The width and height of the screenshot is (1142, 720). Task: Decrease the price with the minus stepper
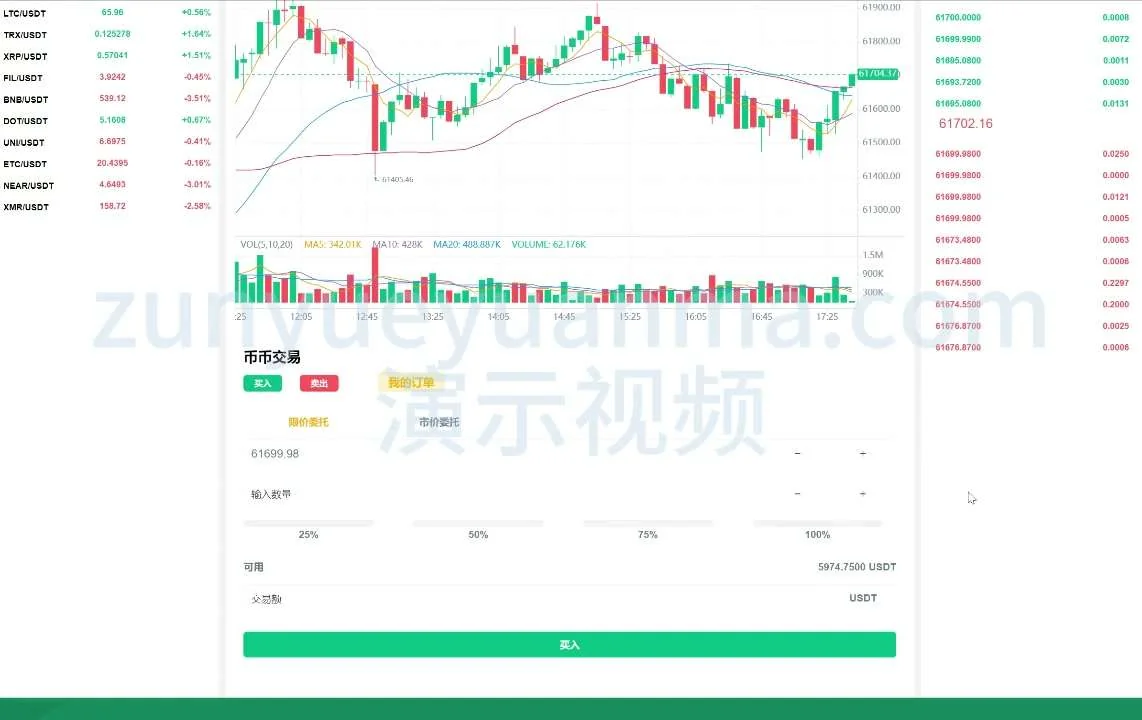pyautogui.click(x=797, y=454)
